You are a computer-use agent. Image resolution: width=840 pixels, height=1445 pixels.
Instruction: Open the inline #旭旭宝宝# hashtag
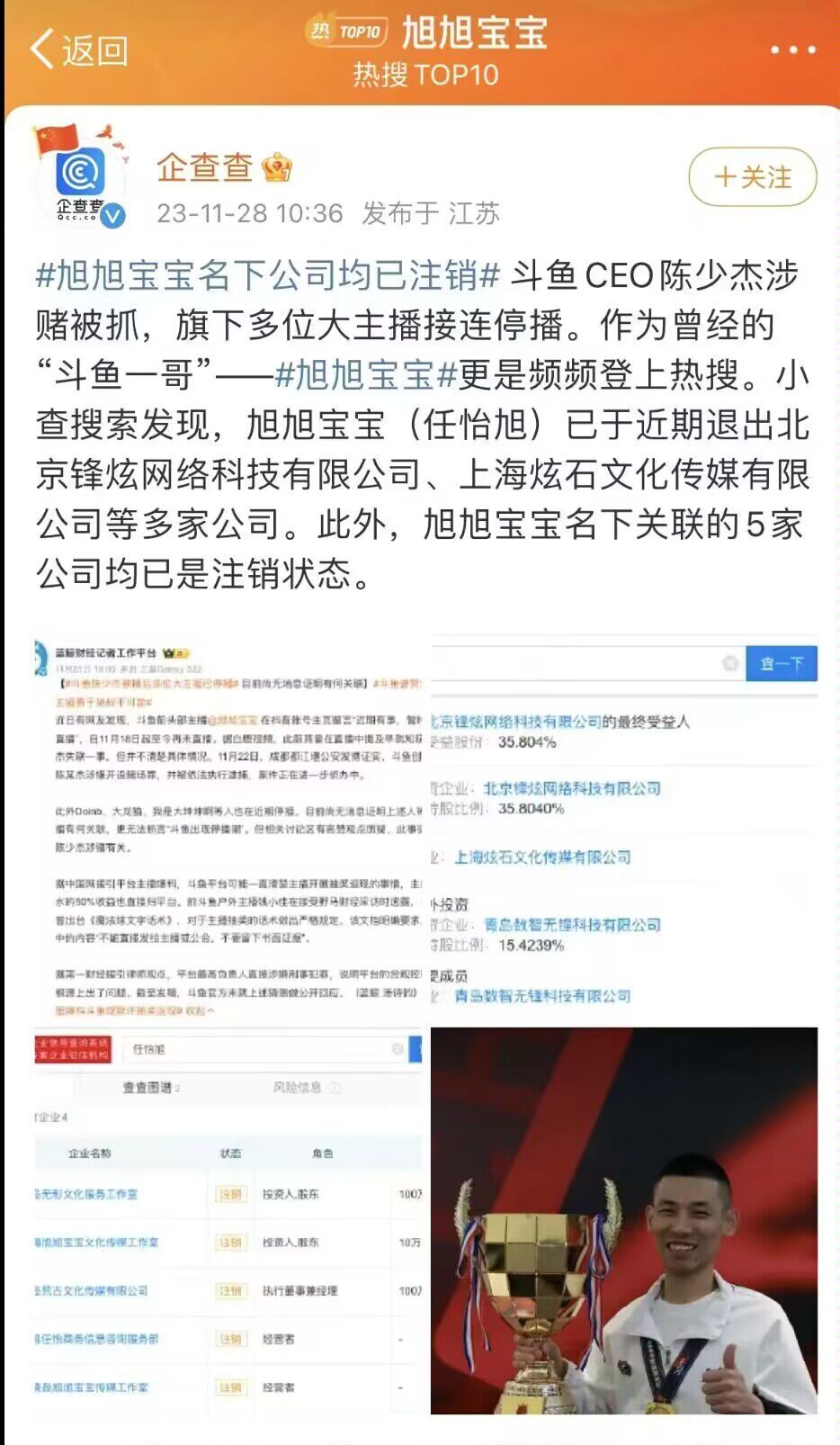pos(366,374)
